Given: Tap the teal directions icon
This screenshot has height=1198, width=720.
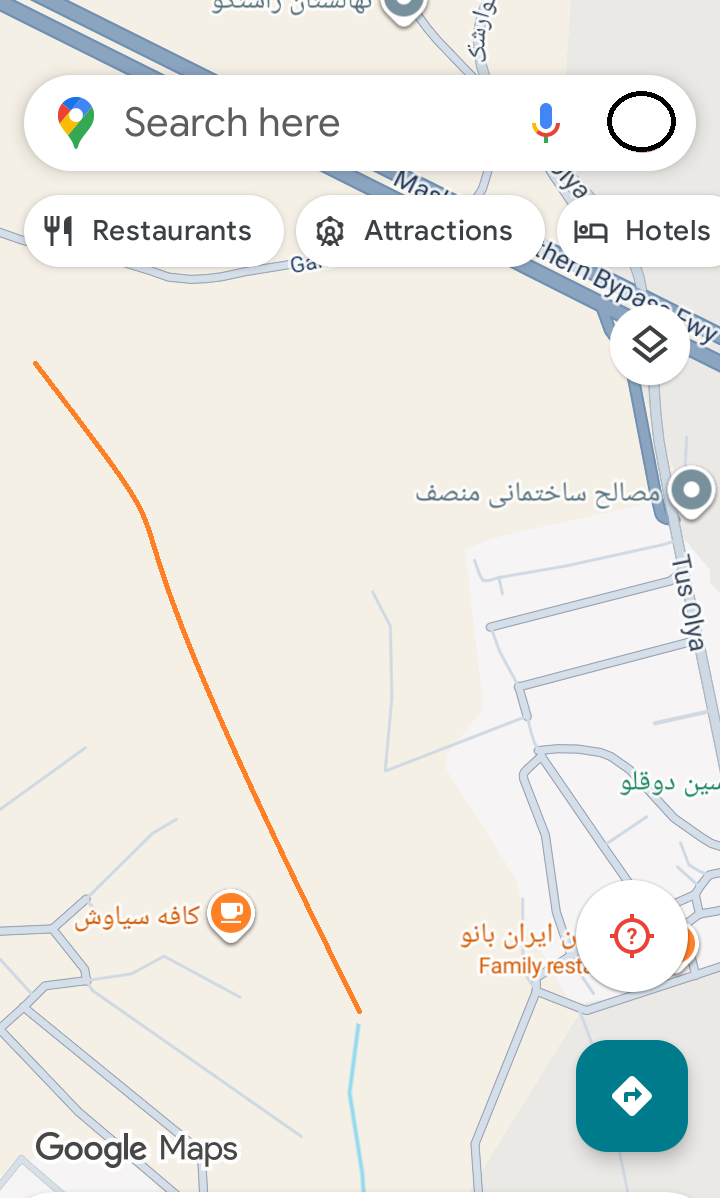Looking at the screenshot, I should [631, 1096].
